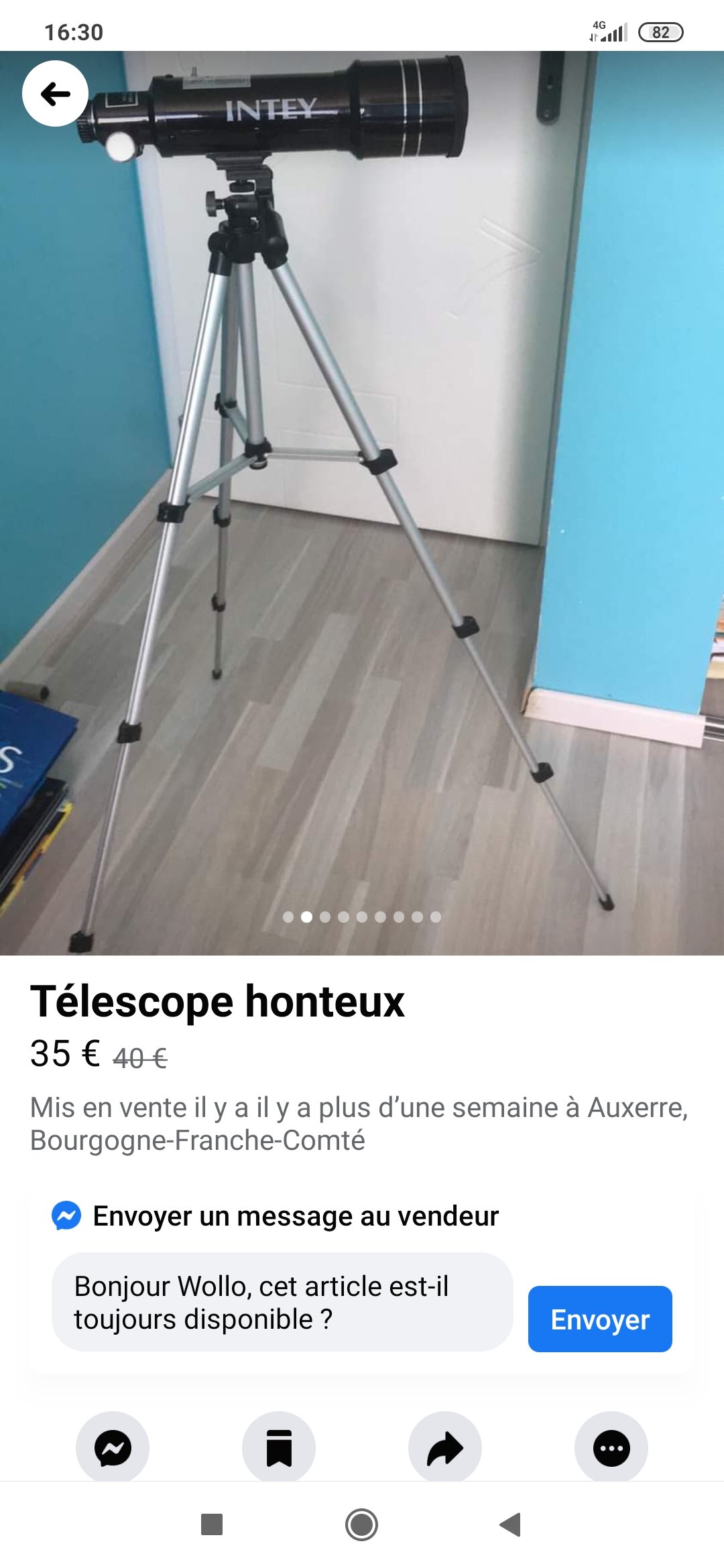Open recent apps from navigation bar
724x1568 pixels.
(x=212, y=1524)
